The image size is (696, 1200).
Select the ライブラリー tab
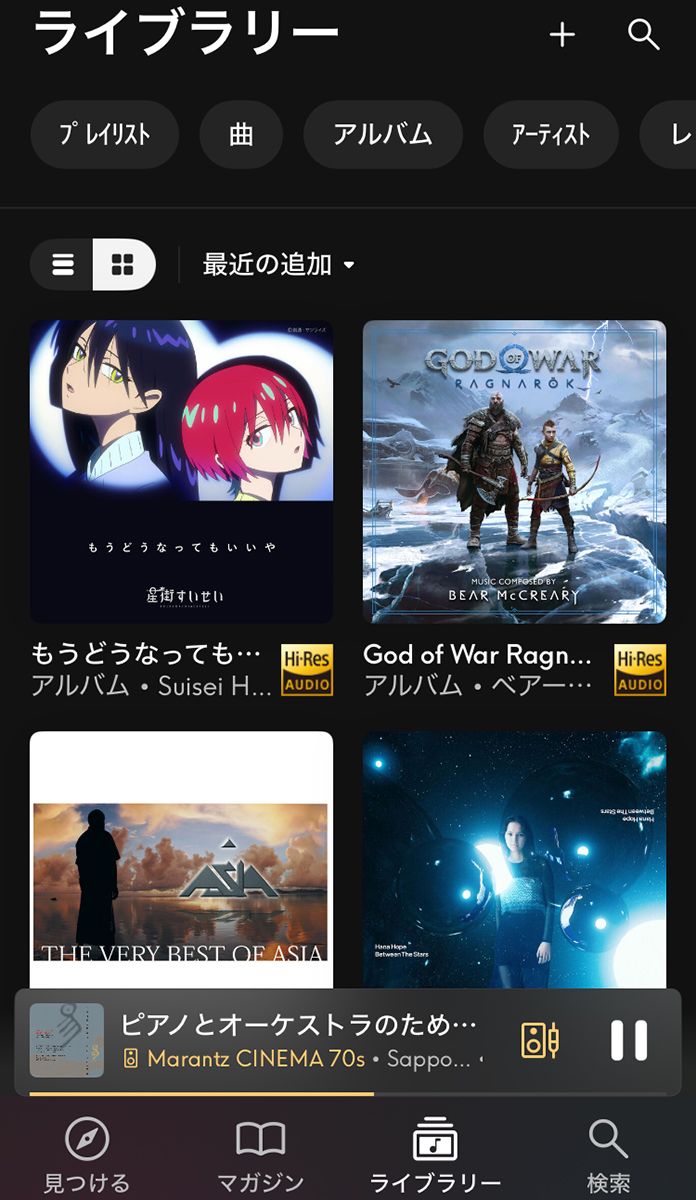(x=435, y=1155)
